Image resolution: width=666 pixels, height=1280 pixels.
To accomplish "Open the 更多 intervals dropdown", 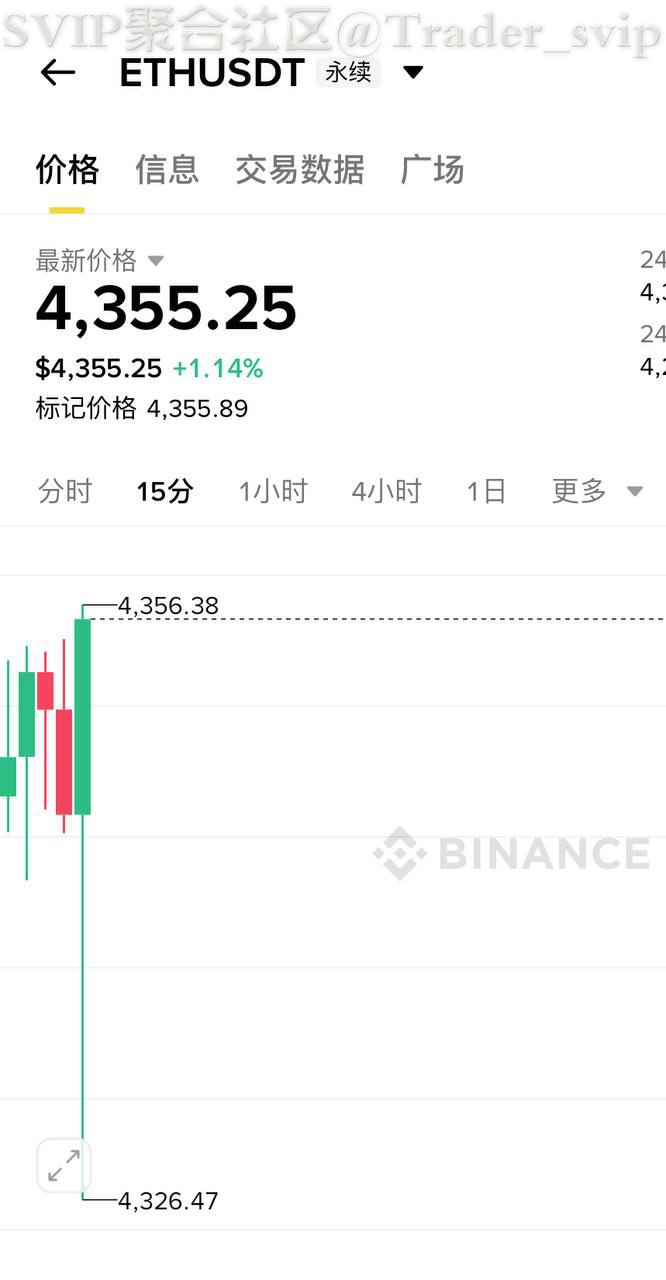I will (597, 491).
